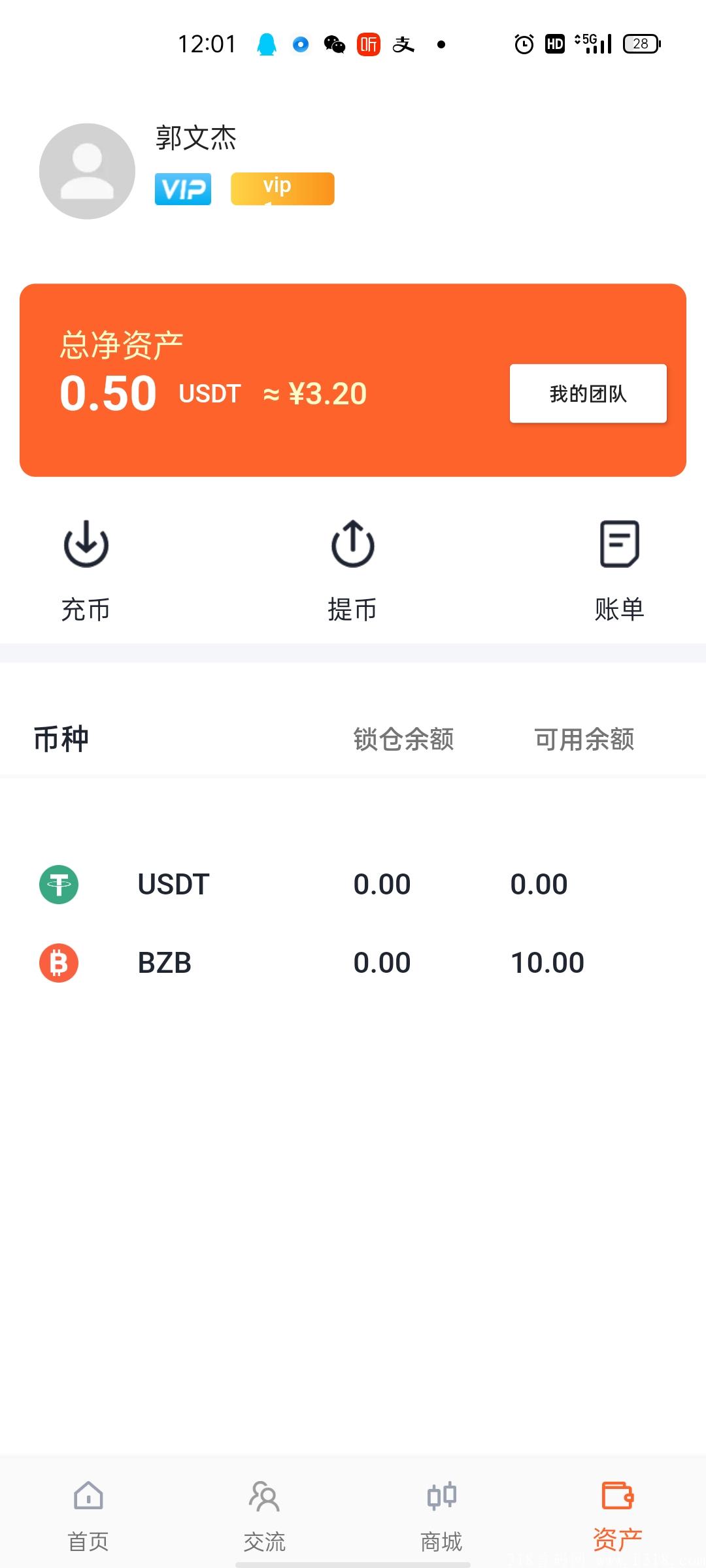This screenshot has height=1568, width=706.
Task: Open 我的团队 team panel
Action: [x=587, y=393]
